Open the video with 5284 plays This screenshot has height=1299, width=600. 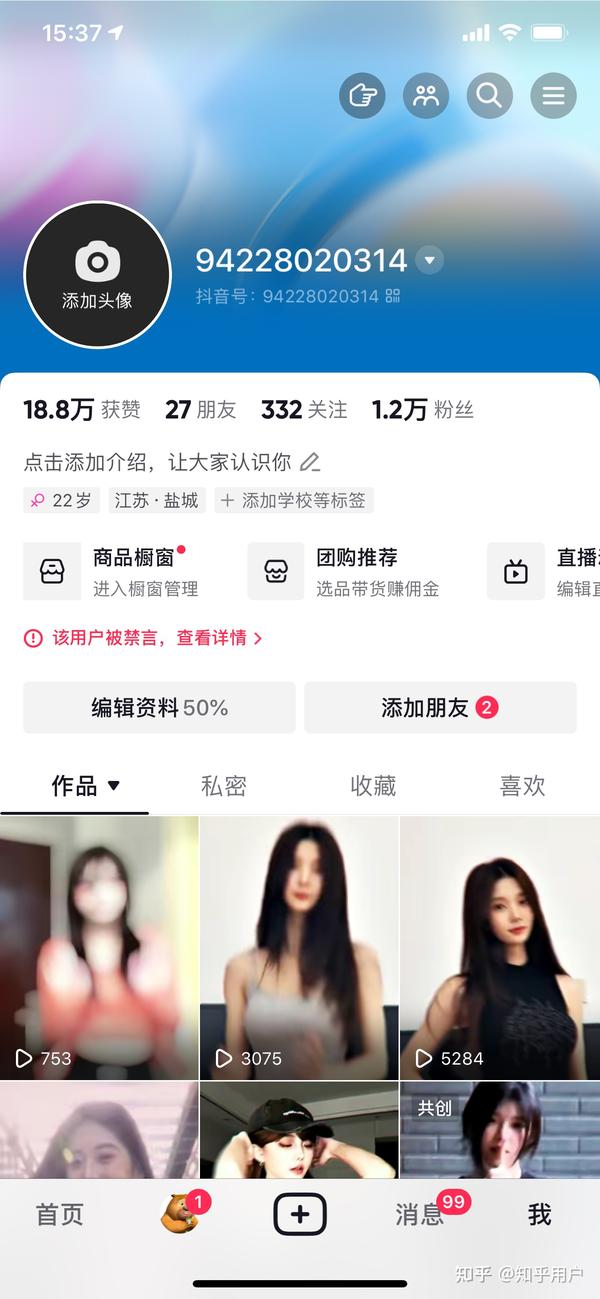click(499, 945)
